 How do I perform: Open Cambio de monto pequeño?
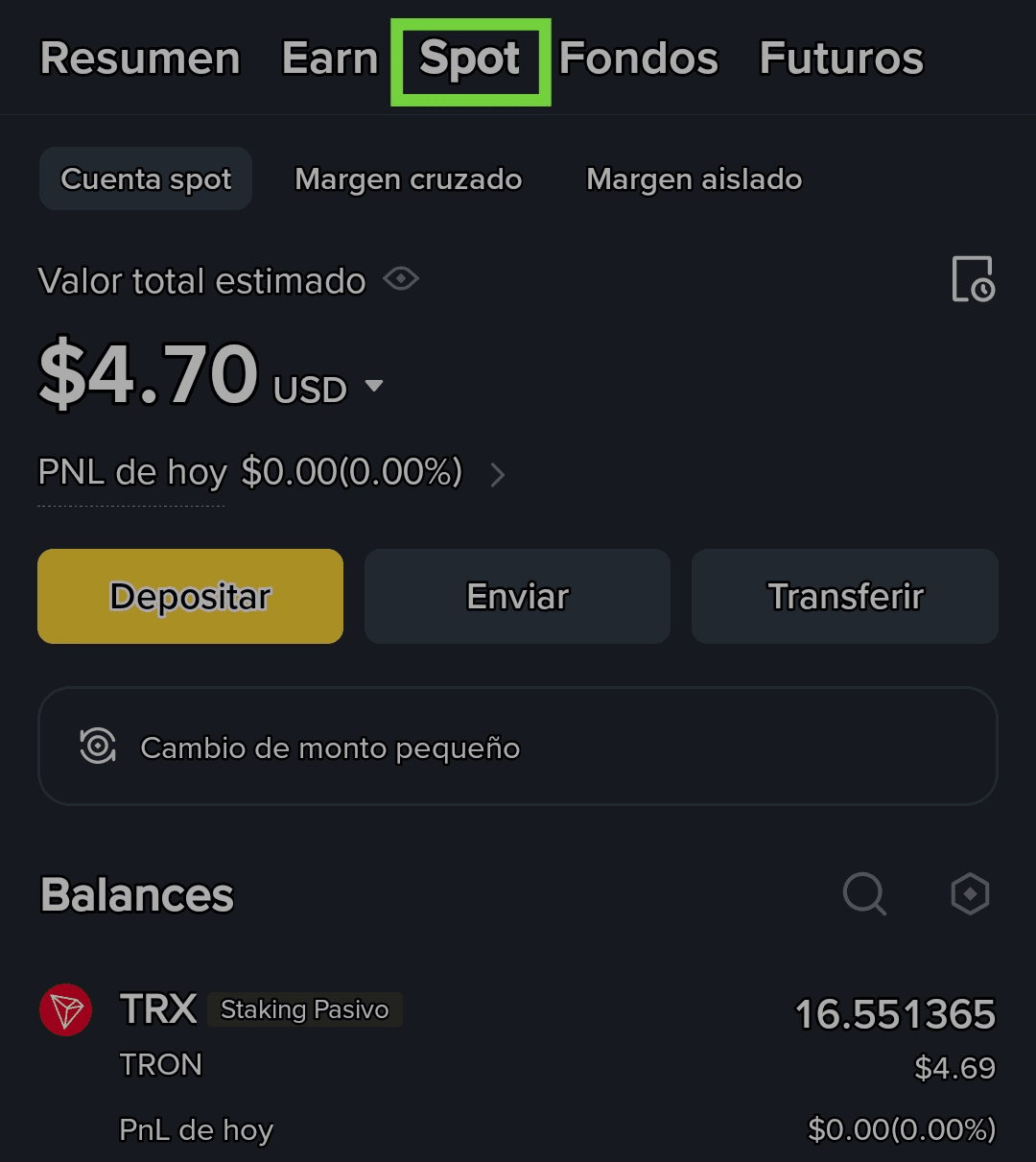coord(517,747)
